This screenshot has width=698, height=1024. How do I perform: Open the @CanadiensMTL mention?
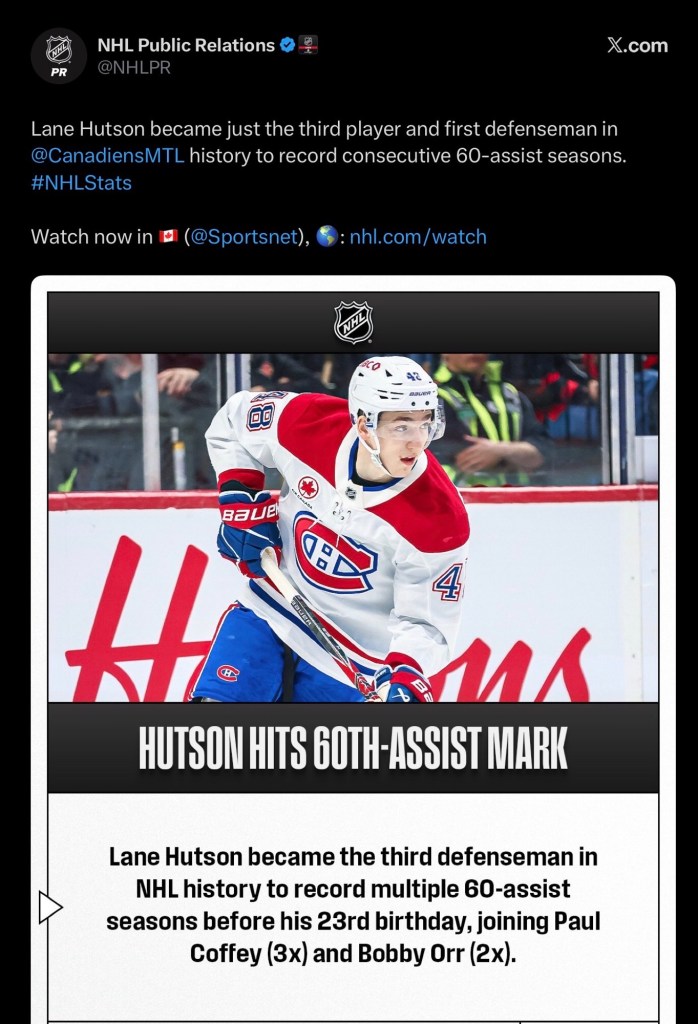pyautogui.click(x=107, y=156)
